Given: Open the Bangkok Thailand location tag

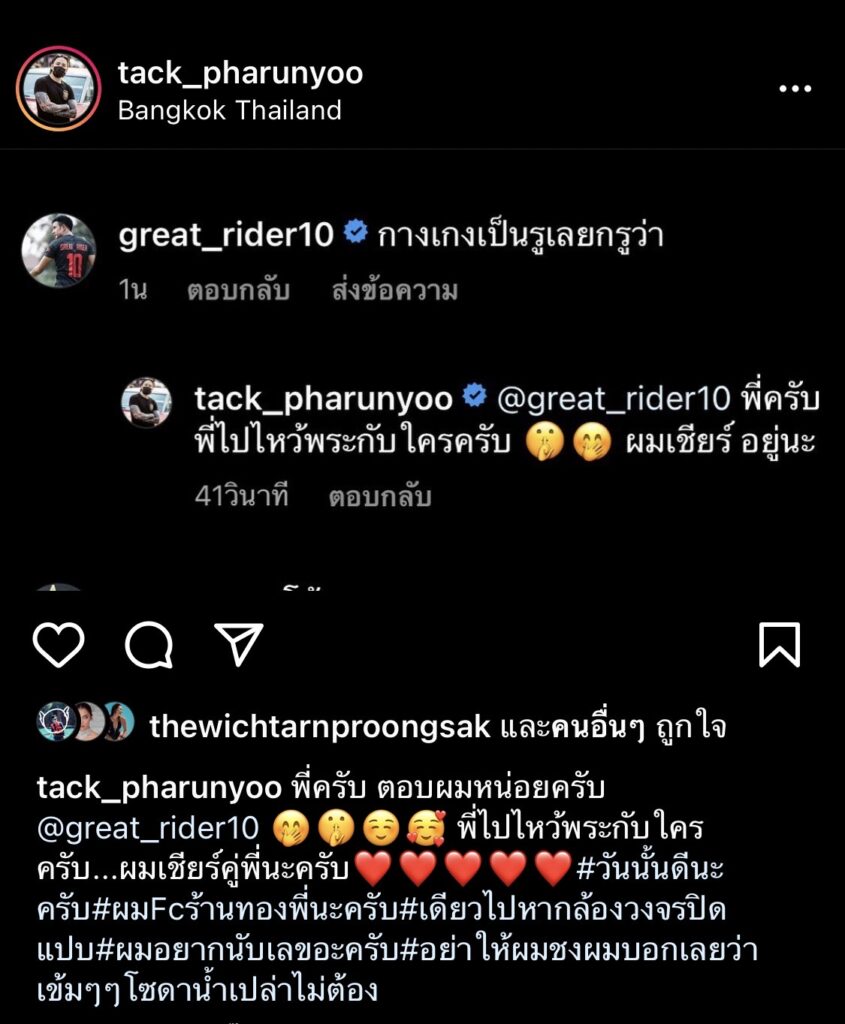Looking at the screenshot, I should tap(229, 110).
